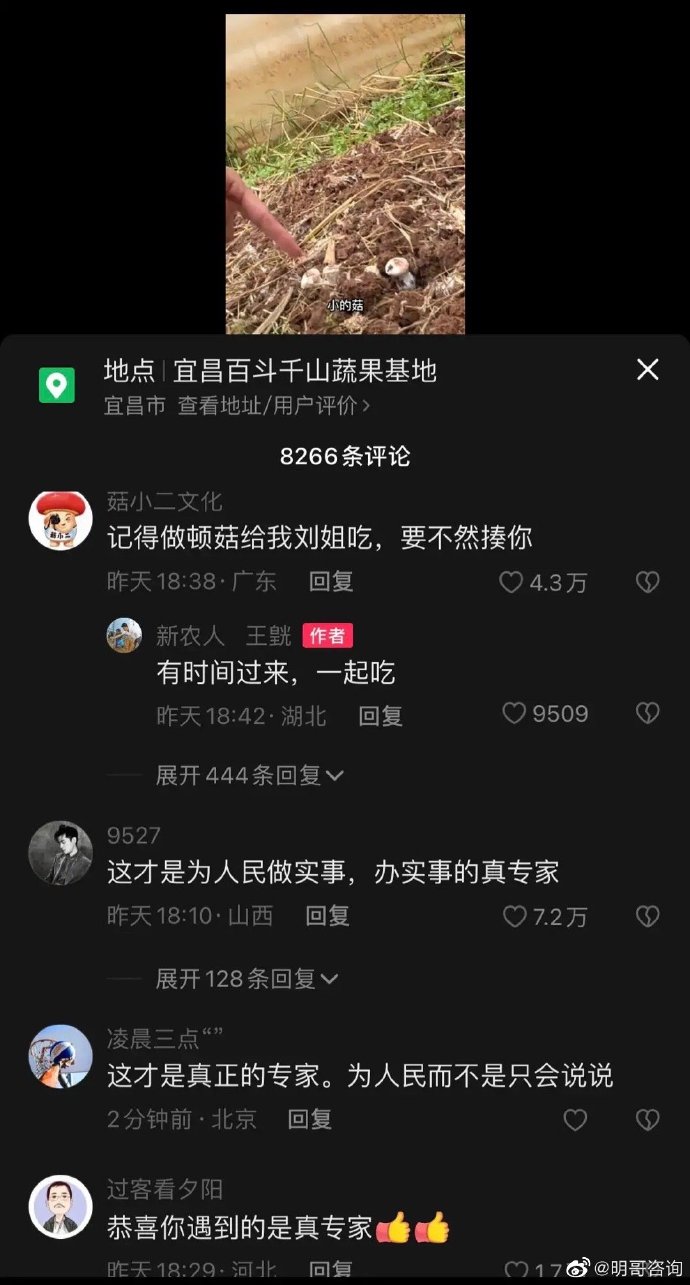
Task: Expand 444 more replies
Action: [x=249, y=775]
